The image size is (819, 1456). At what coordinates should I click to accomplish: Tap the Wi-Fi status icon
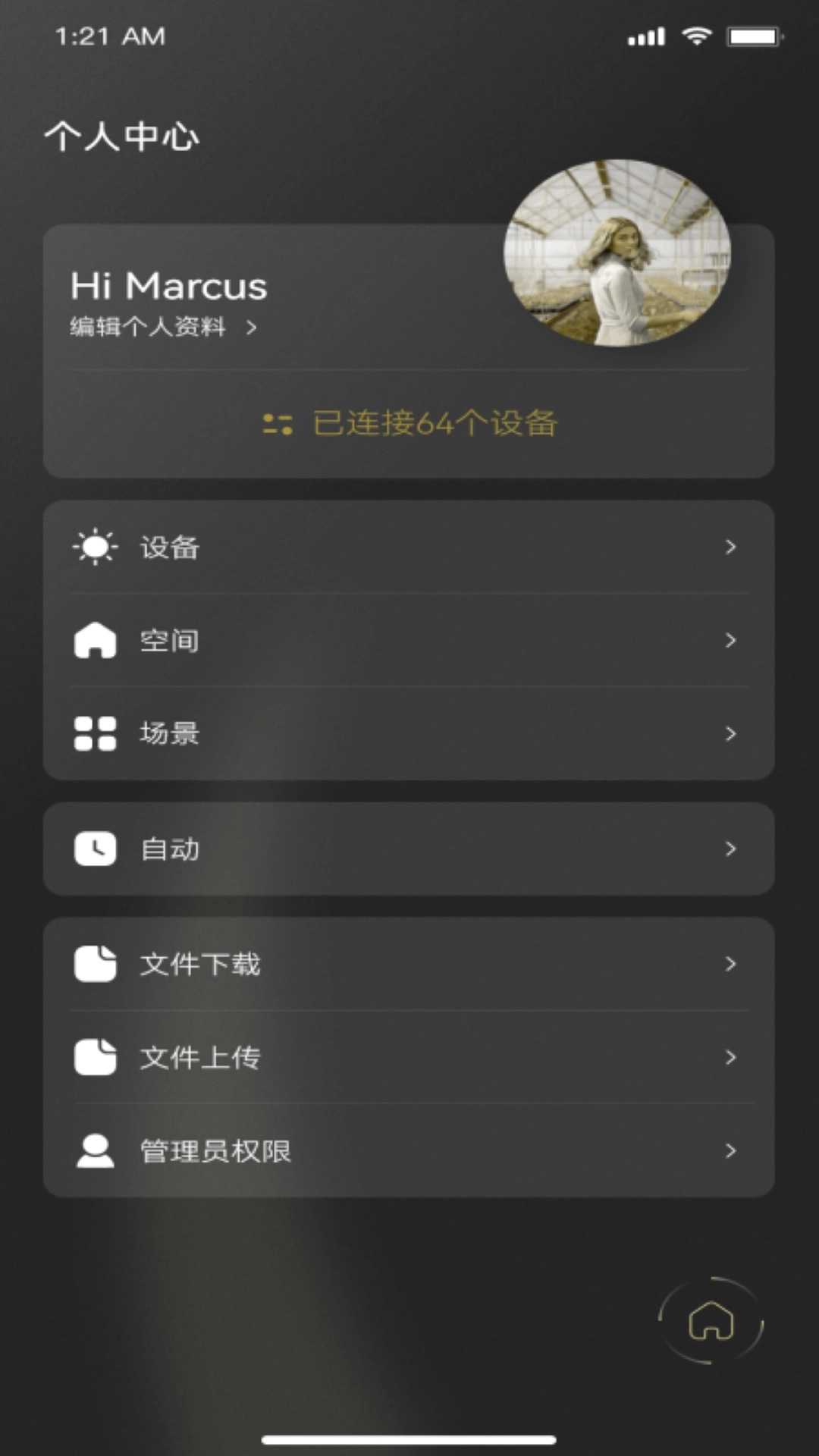pos(695,36)
